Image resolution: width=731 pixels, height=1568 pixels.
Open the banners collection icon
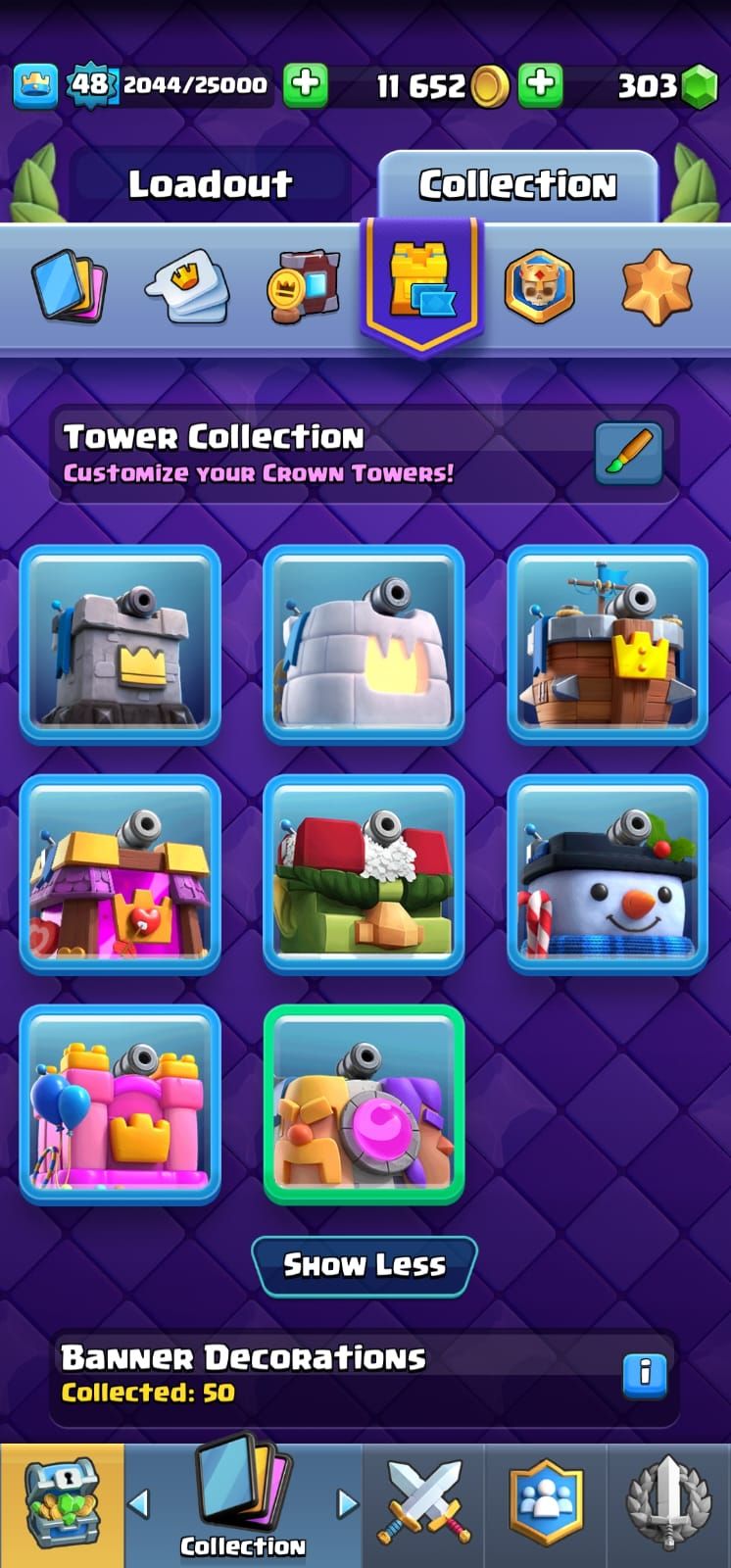[304, 286]
